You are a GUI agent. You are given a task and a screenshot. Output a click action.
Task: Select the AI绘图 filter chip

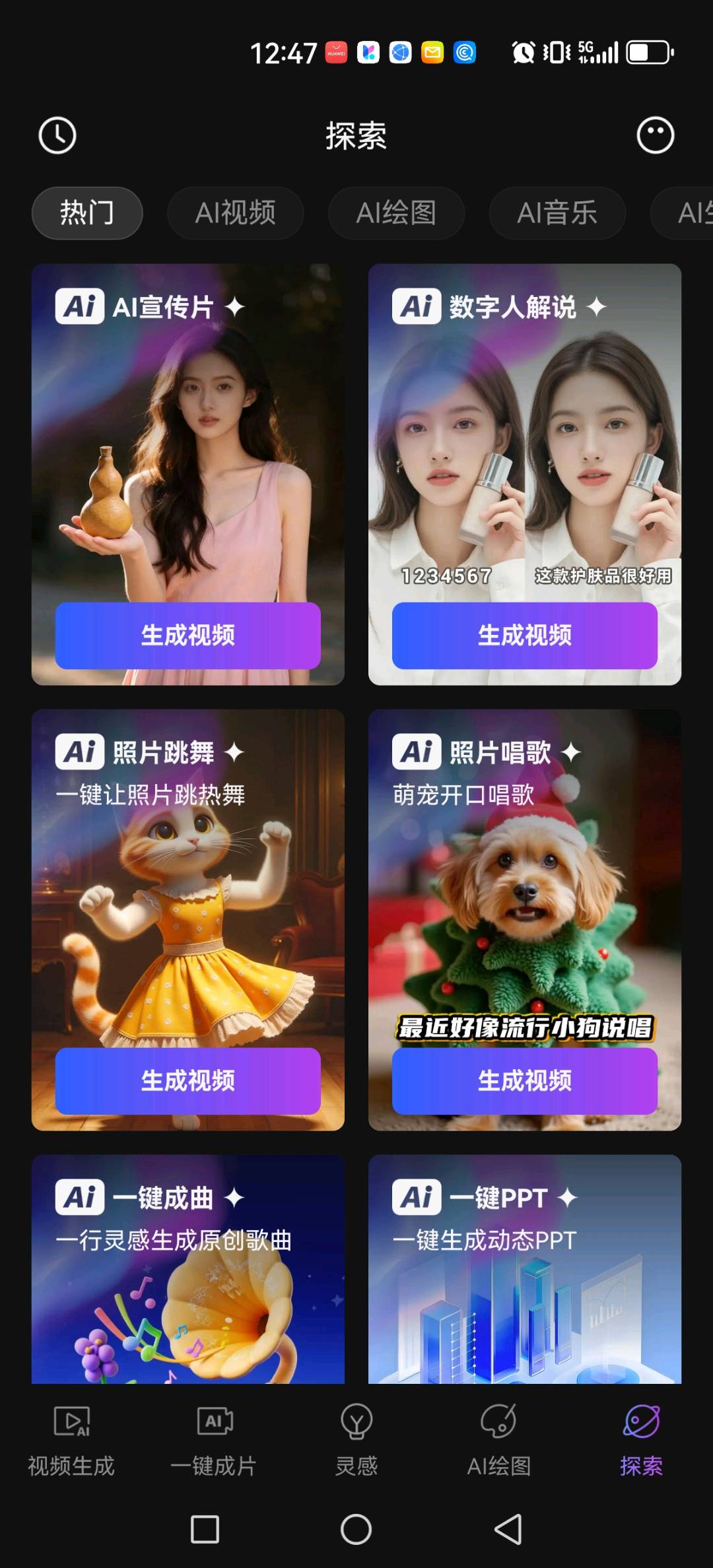point(395,212)
